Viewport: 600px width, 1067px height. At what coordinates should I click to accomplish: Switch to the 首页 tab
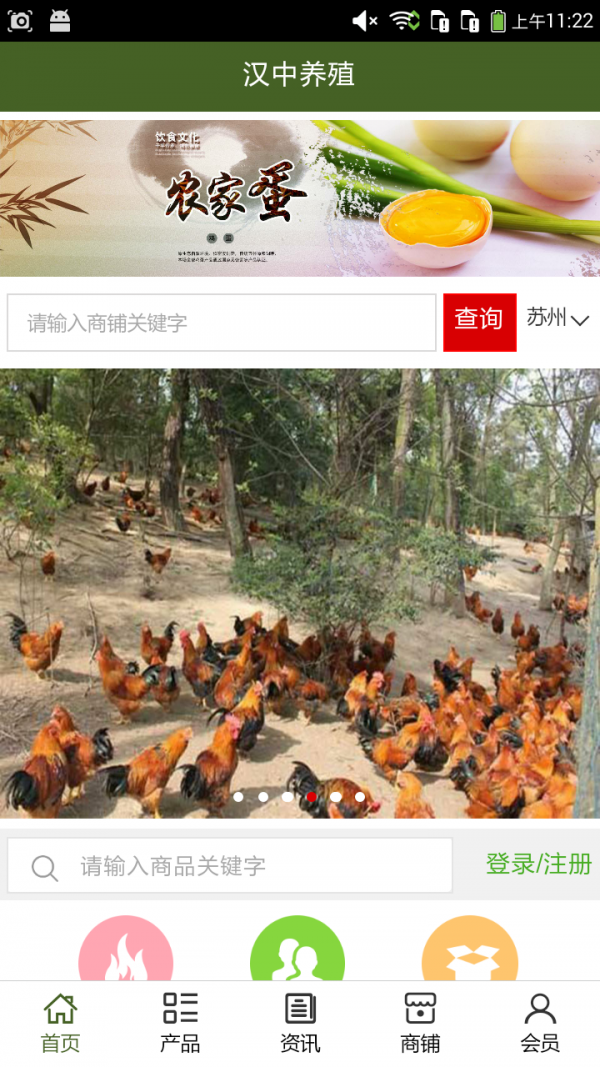(x=60, y=1023)
